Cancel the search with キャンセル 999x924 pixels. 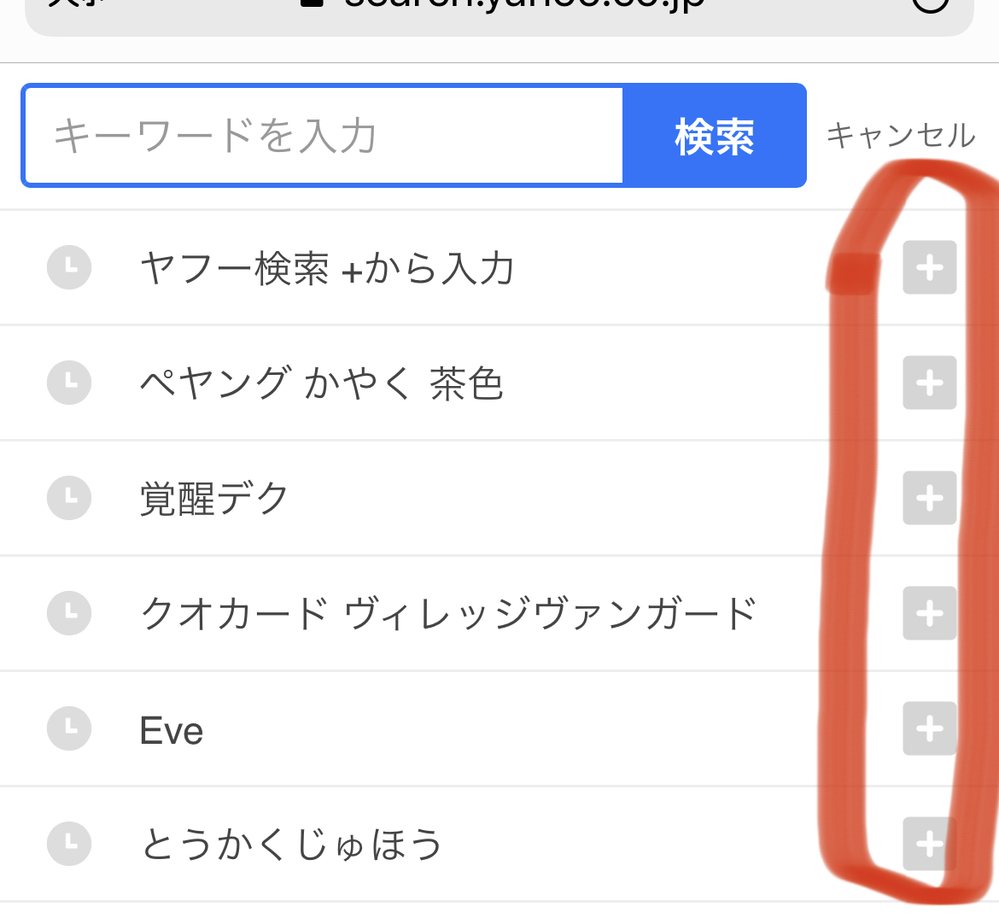(899, 135)
